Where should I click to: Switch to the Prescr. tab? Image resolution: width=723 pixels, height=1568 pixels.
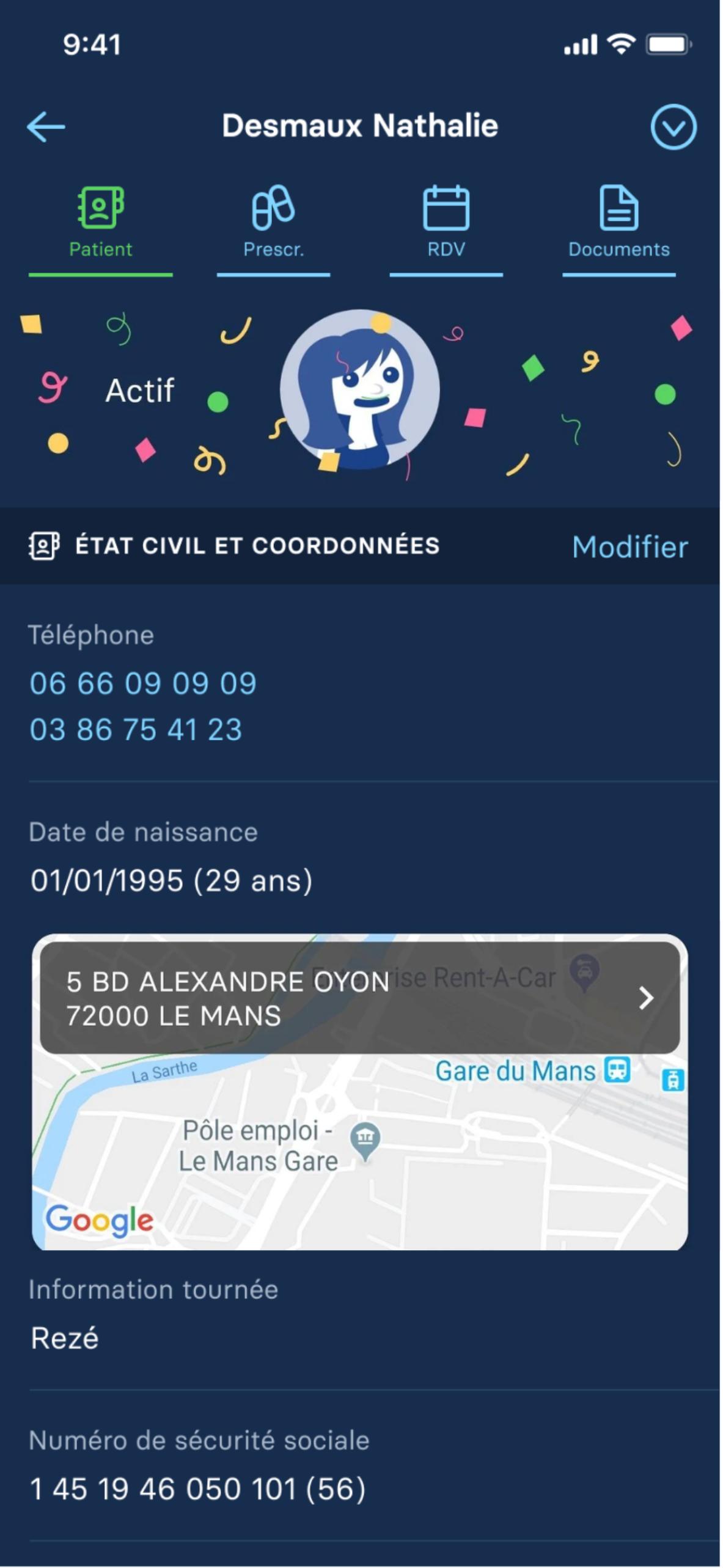[x=273, y=223]
